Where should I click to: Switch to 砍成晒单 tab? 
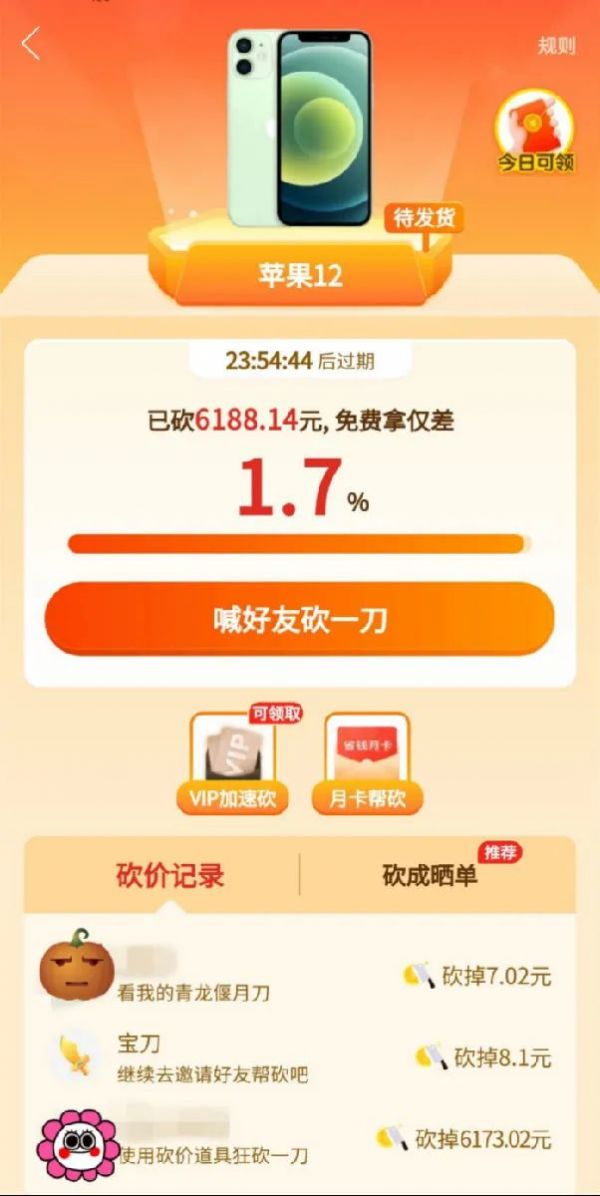432,876
